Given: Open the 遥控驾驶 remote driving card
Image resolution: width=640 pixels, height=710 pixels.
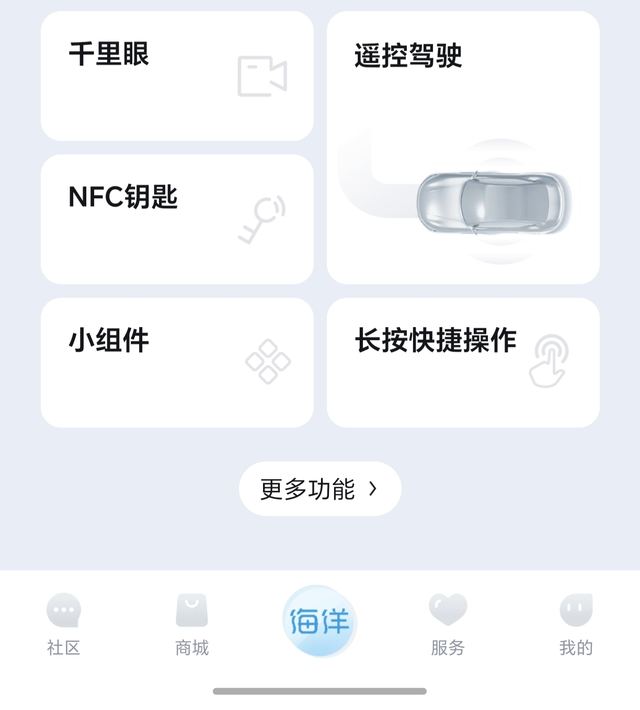Looking at the screenshot, I should (x=463, y=148).
